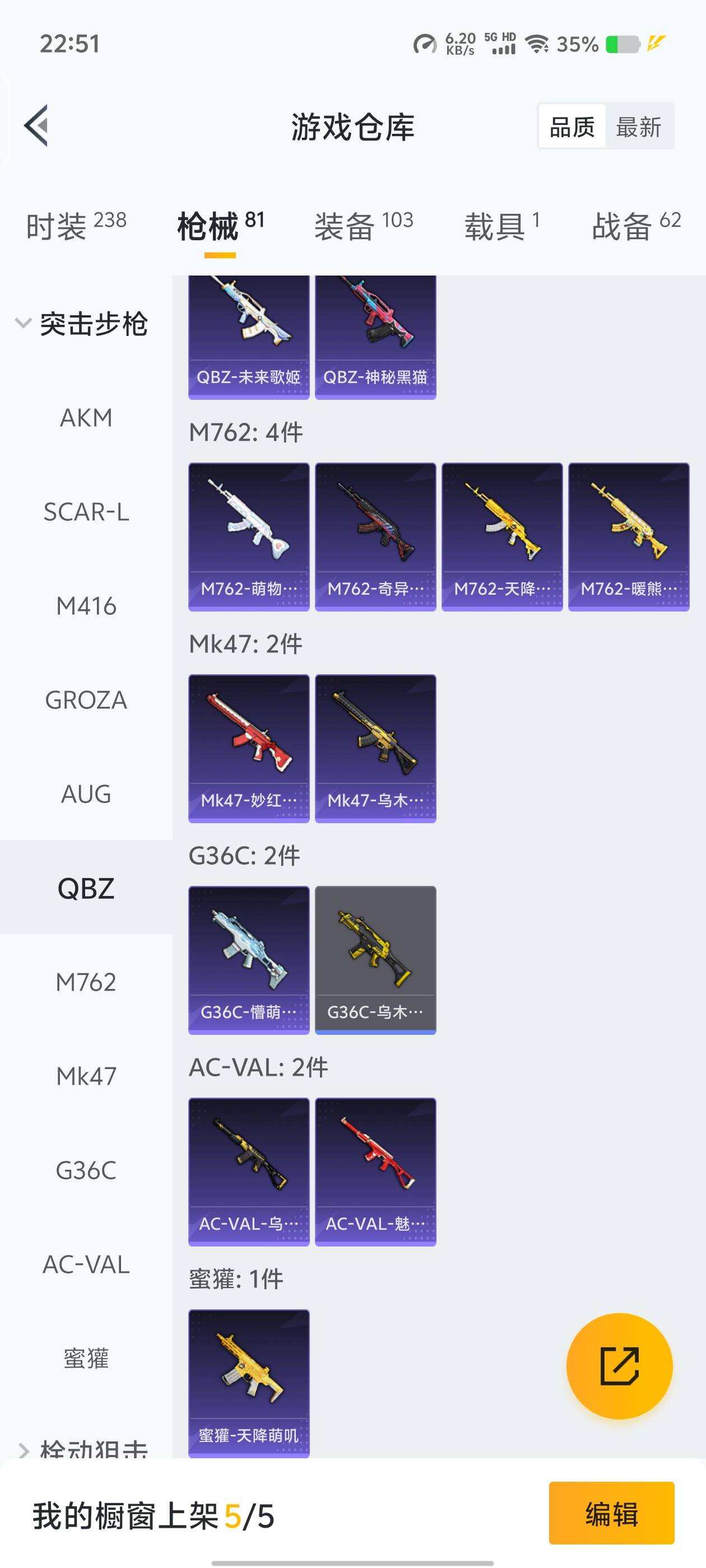
Task: Tap the orange floating share button
Action: click(619, 1366)
